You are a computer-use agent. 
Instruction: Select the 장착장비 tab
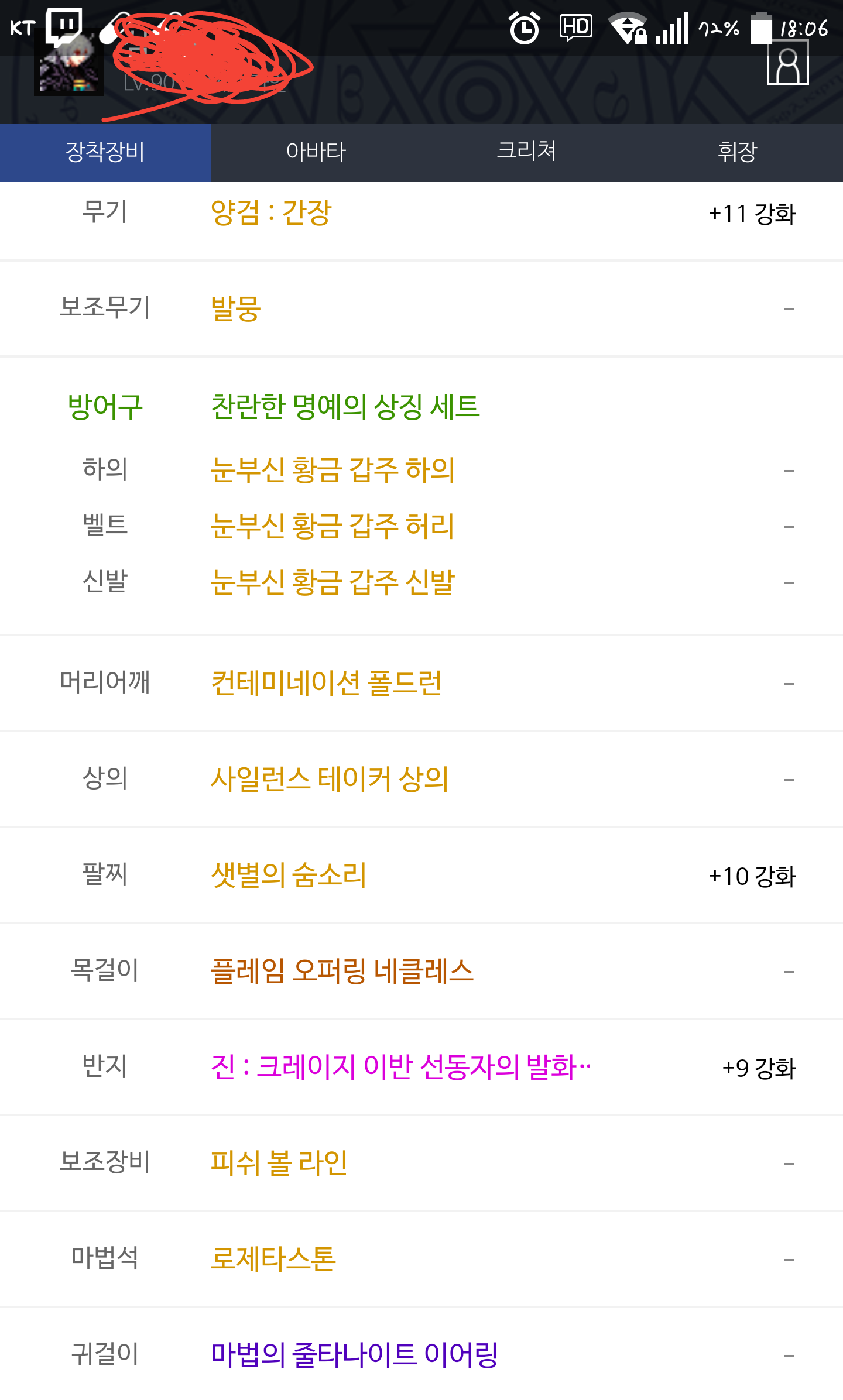(105, 152)
